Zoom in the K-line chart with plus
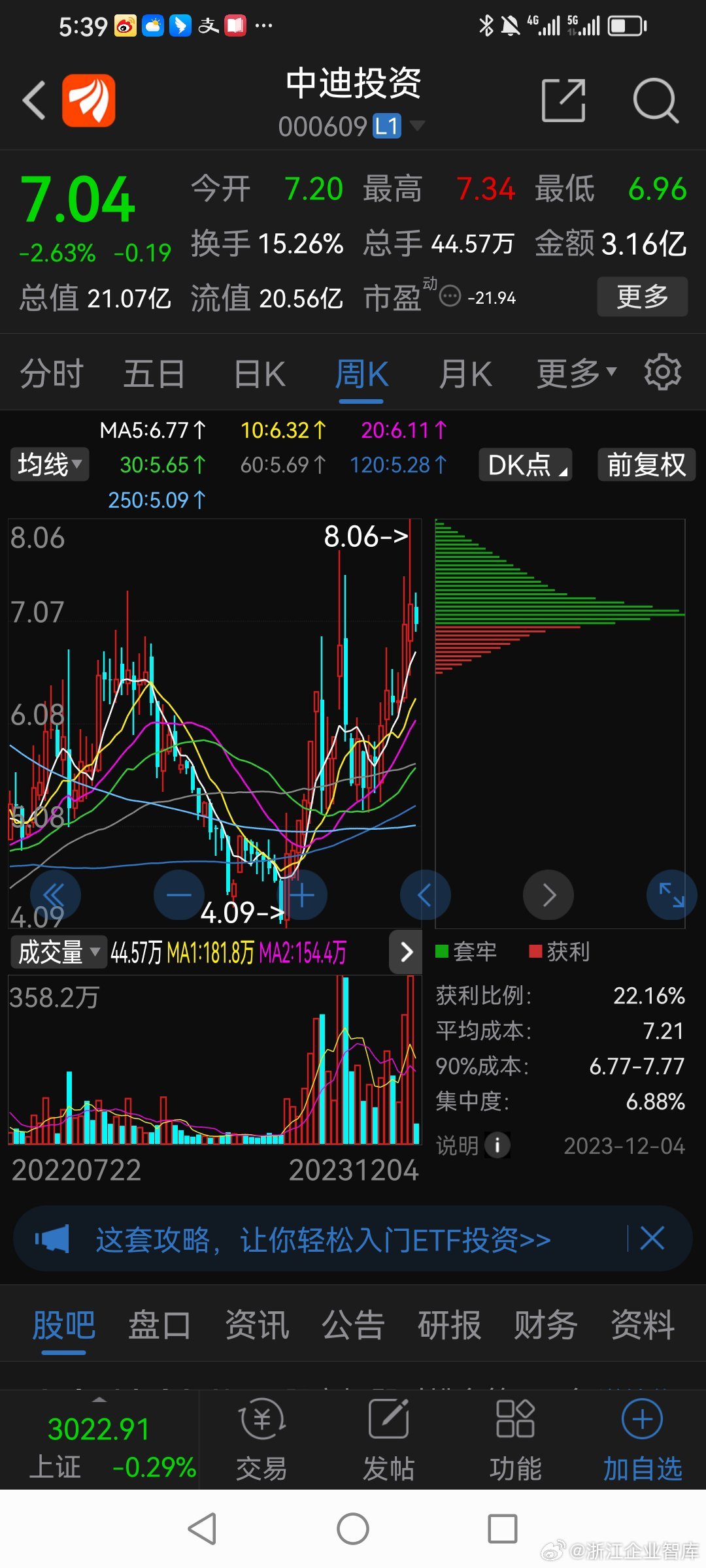Screen dimensions: 706x1568 click(x=302, y=895)
